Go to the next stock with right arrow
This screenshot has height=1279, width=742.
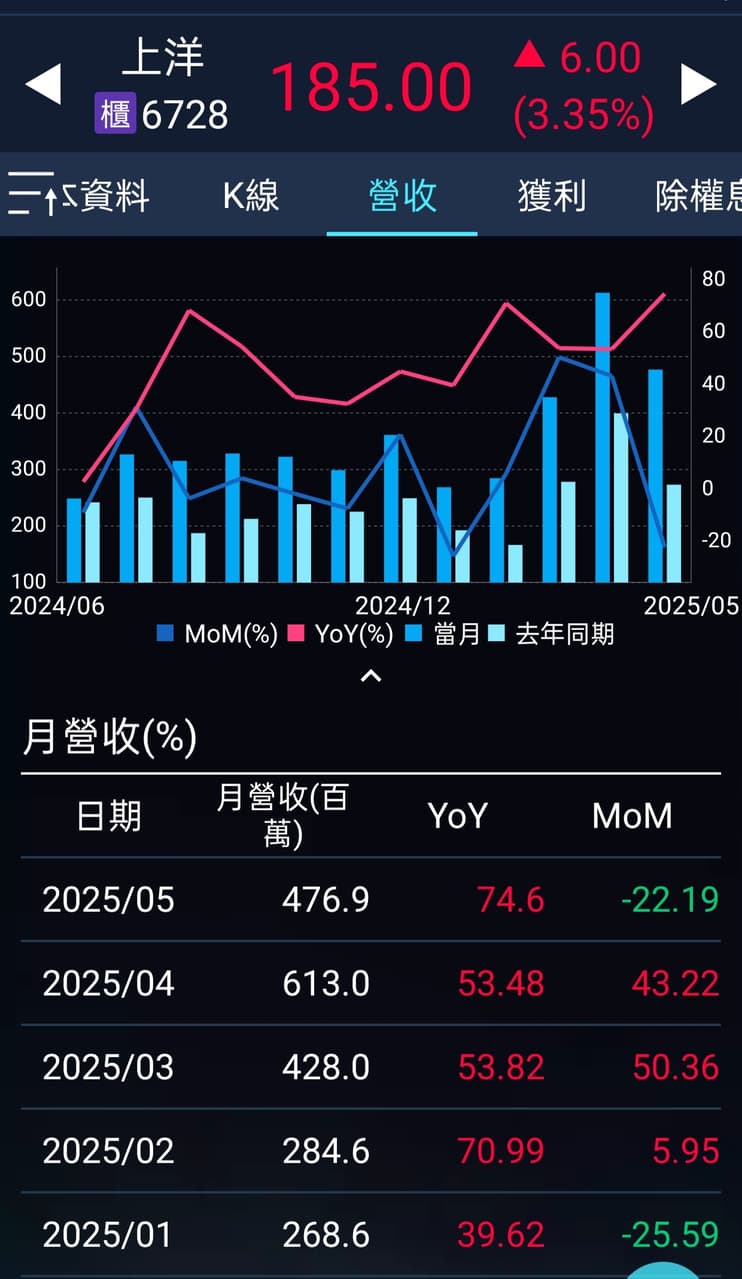pos(698,84)
